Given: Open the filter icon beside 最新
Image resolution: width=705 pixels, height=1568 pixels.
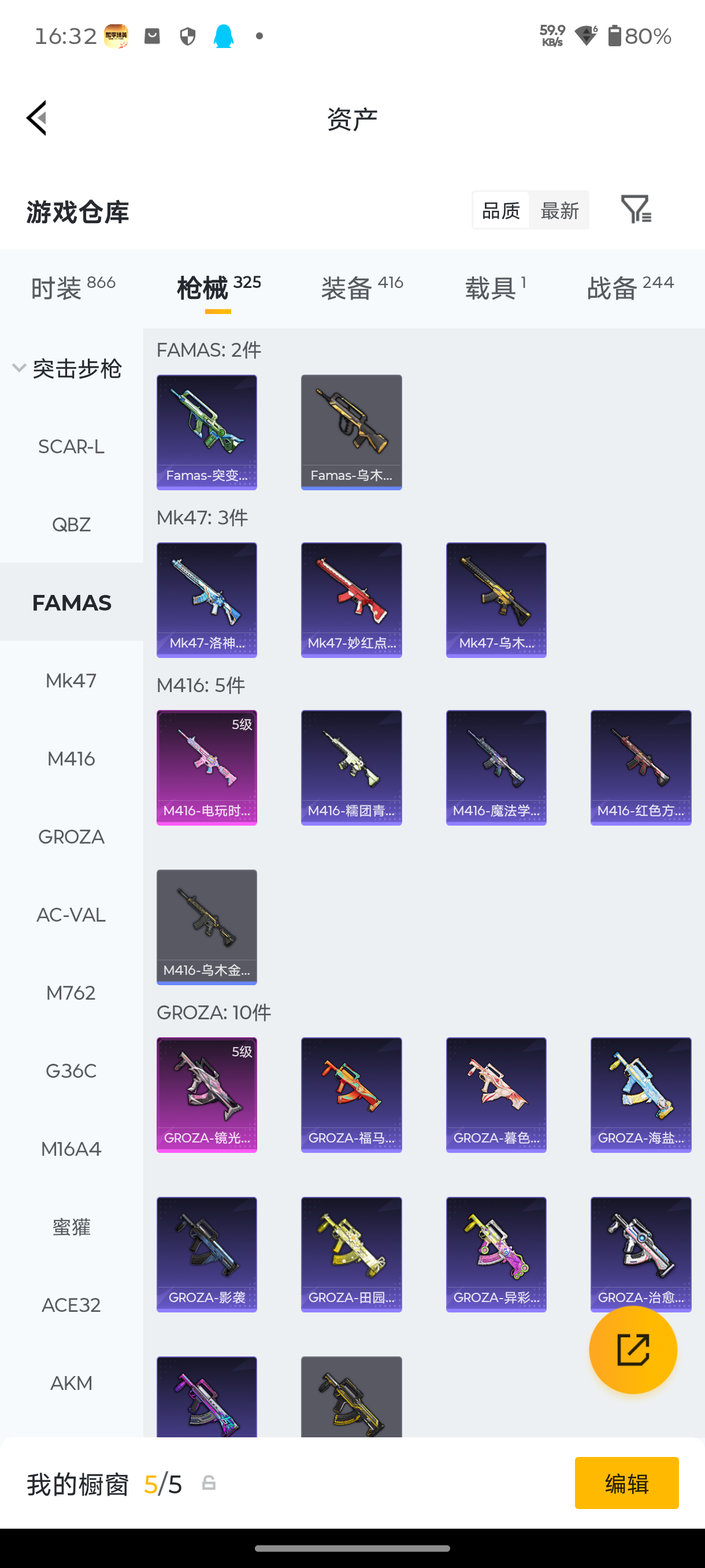Looking at the screenshot, I should click(x=636, y=210).
